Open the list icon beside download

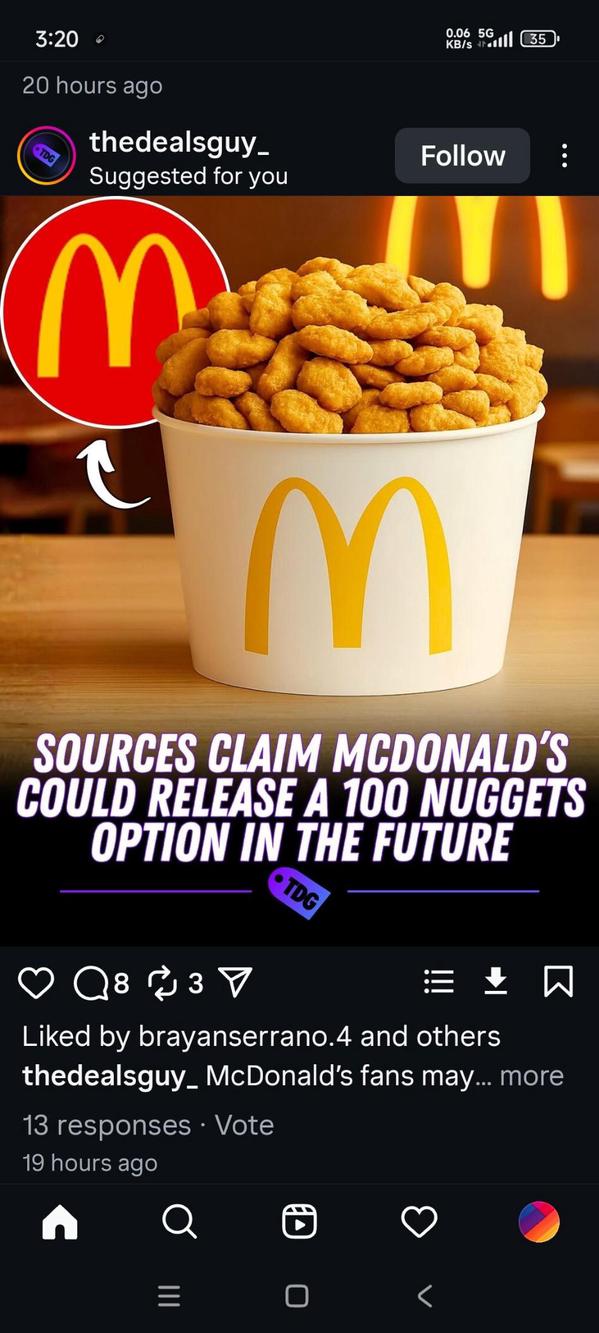pyautogui.click(x=439, y=982)
